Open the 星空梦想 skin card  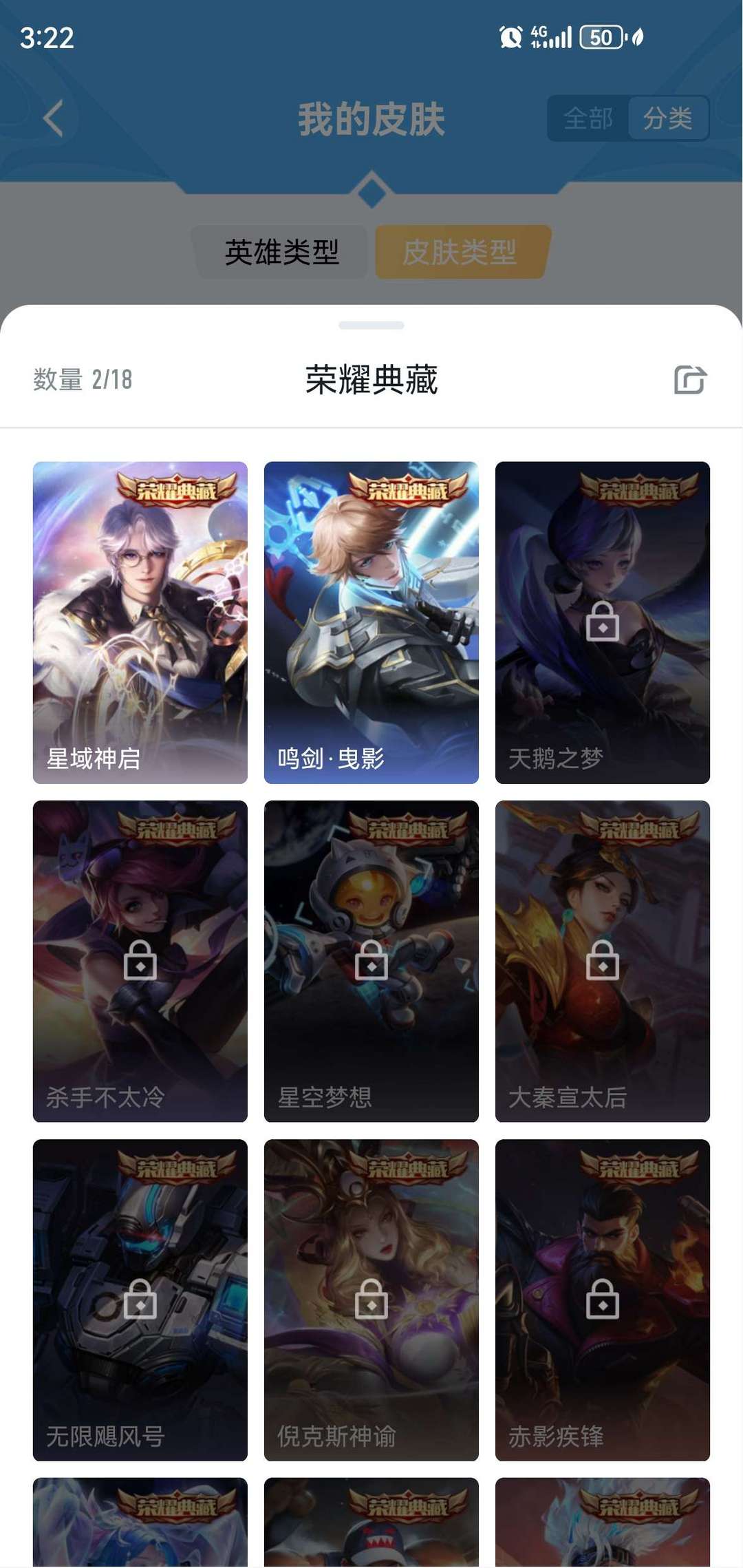[371, 961]
